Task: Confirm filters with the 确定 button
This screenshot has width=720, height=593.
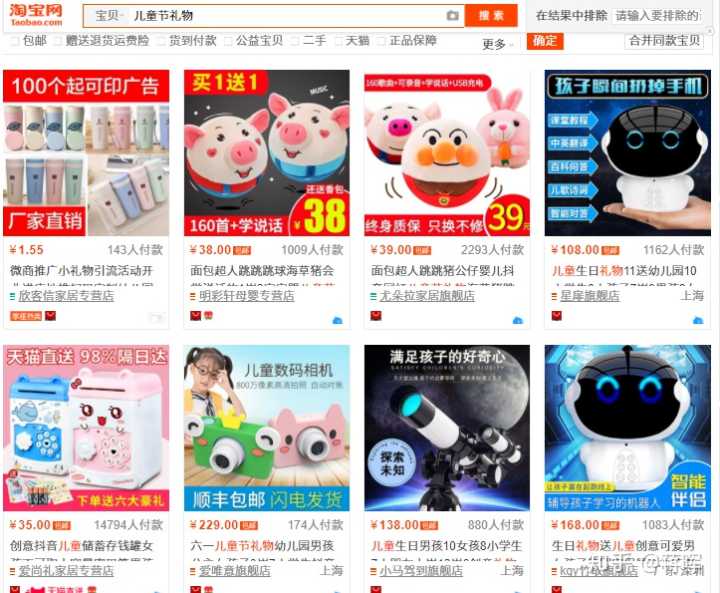Action: [x=545, y=41]
